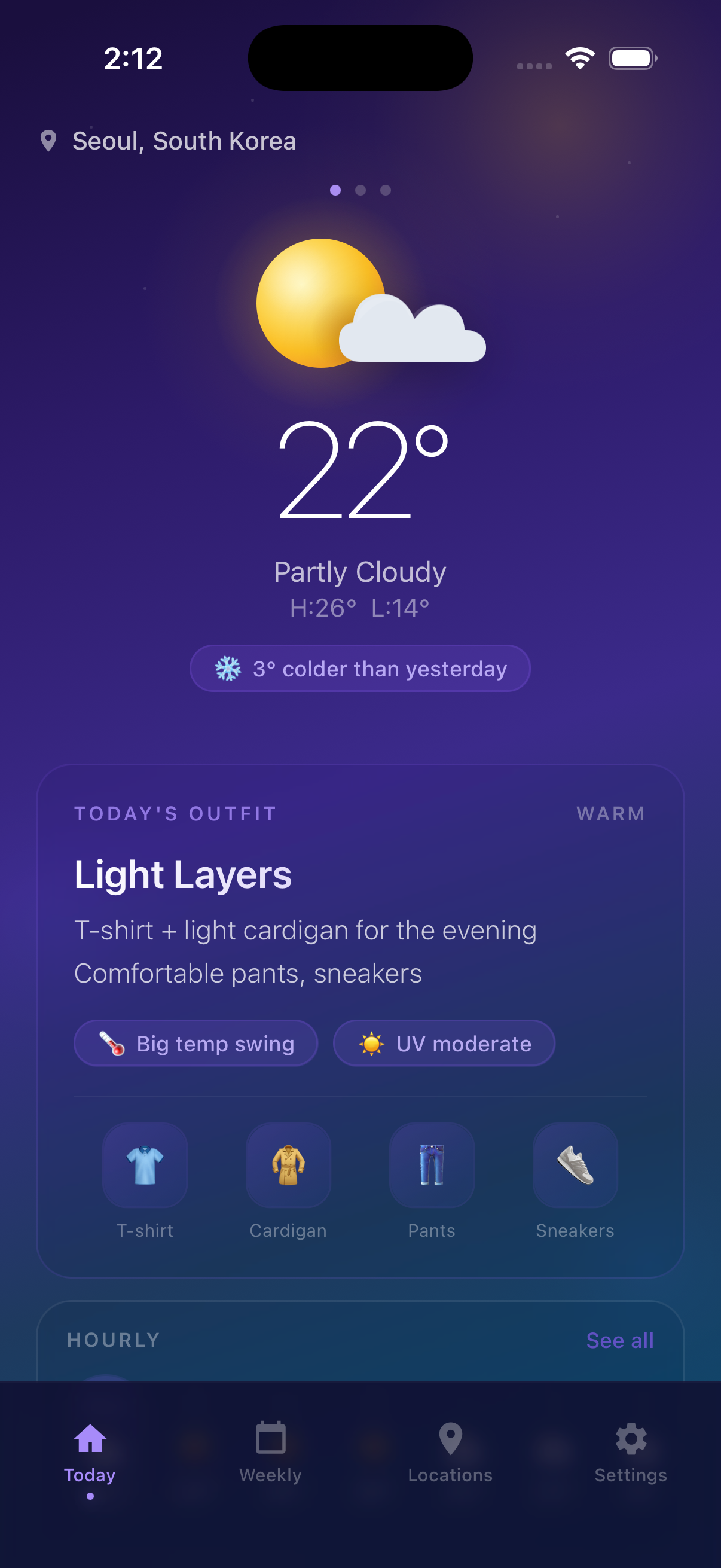
Task: Select the UV moderate chip
Action: tap(444, 1044)
